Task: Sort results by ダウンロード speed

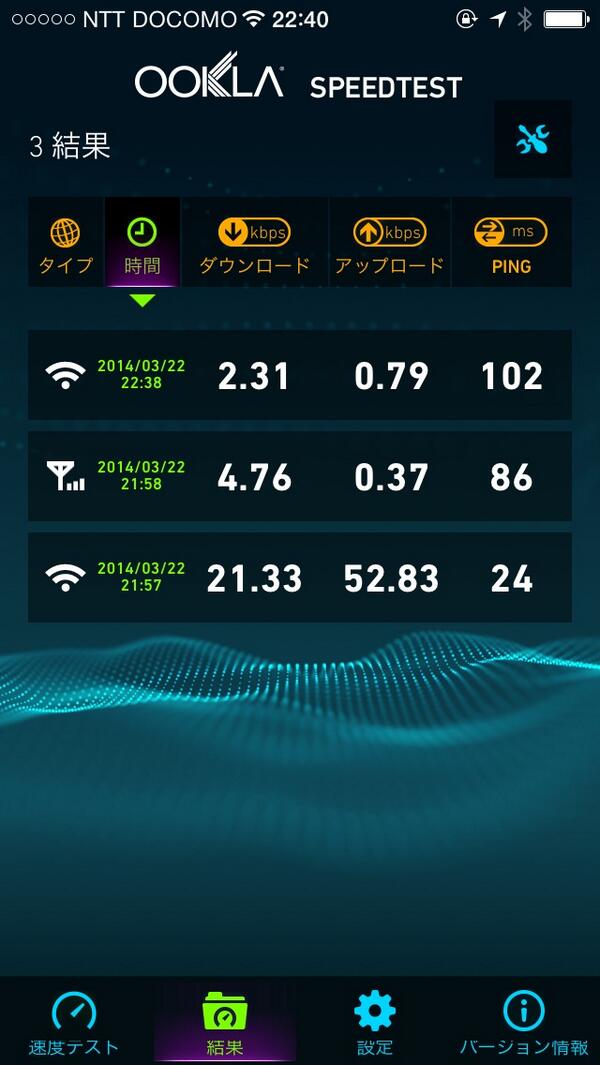Action: [254, 246]
